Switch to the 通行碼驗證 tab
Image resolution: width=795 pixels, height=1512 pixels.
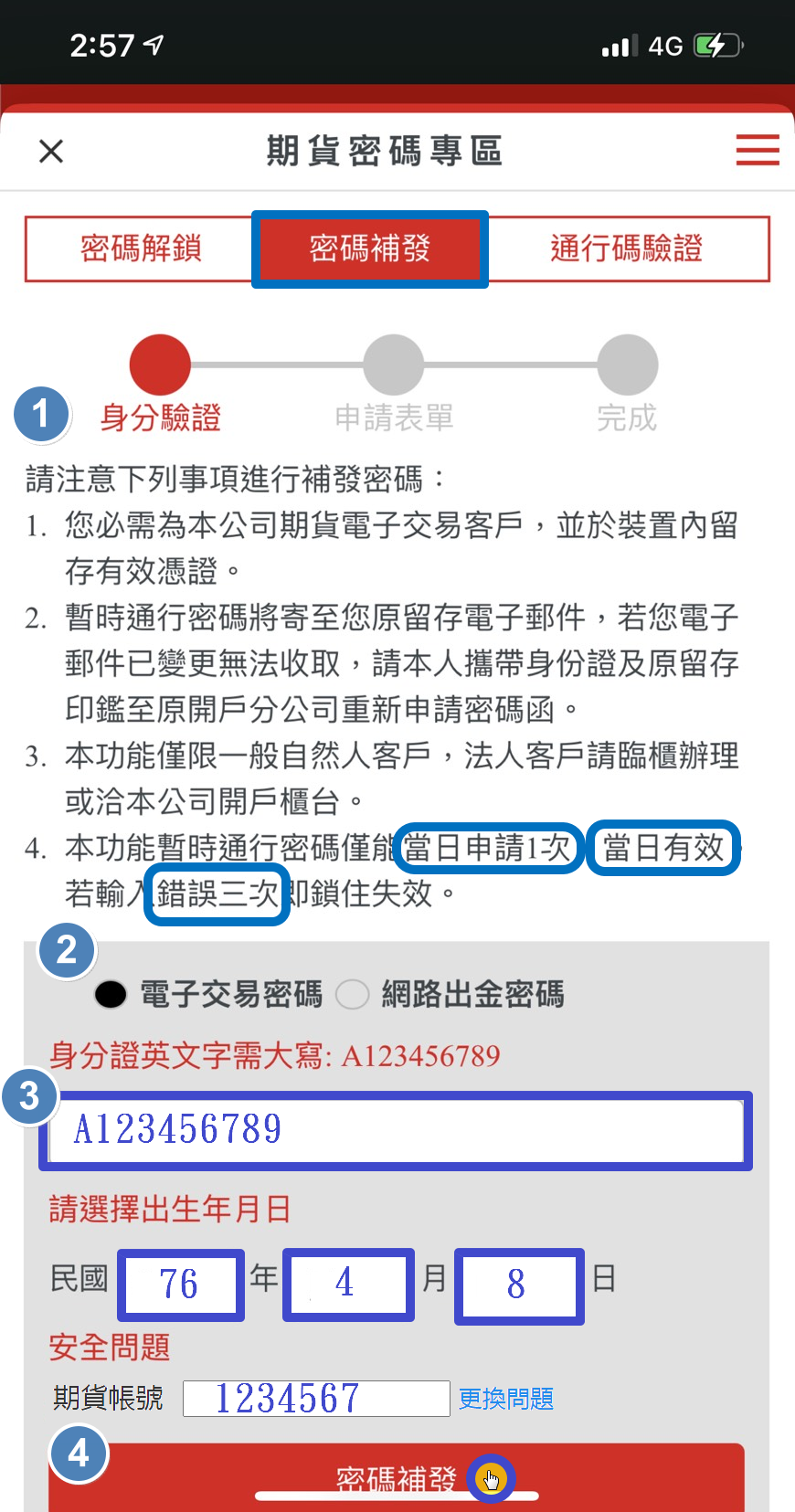[x=627, y=248]
